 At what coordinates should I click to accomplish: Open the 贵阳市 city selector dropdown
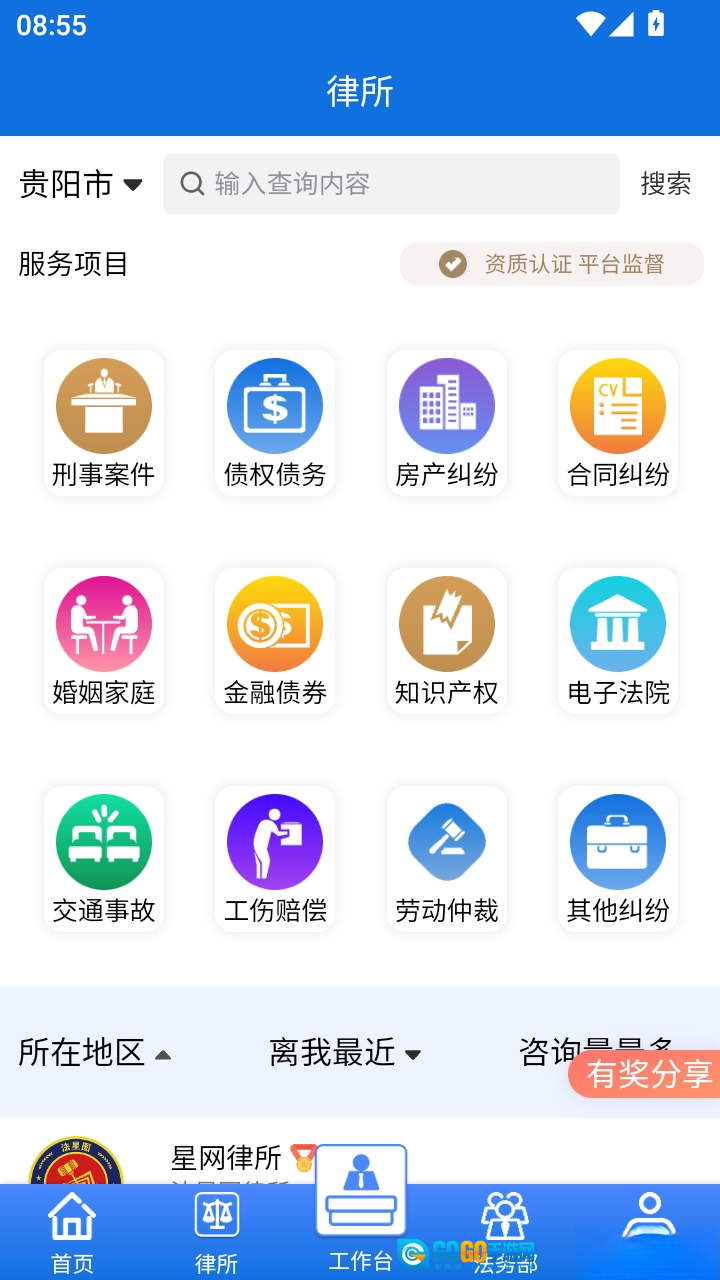click(x=80, y=184)
